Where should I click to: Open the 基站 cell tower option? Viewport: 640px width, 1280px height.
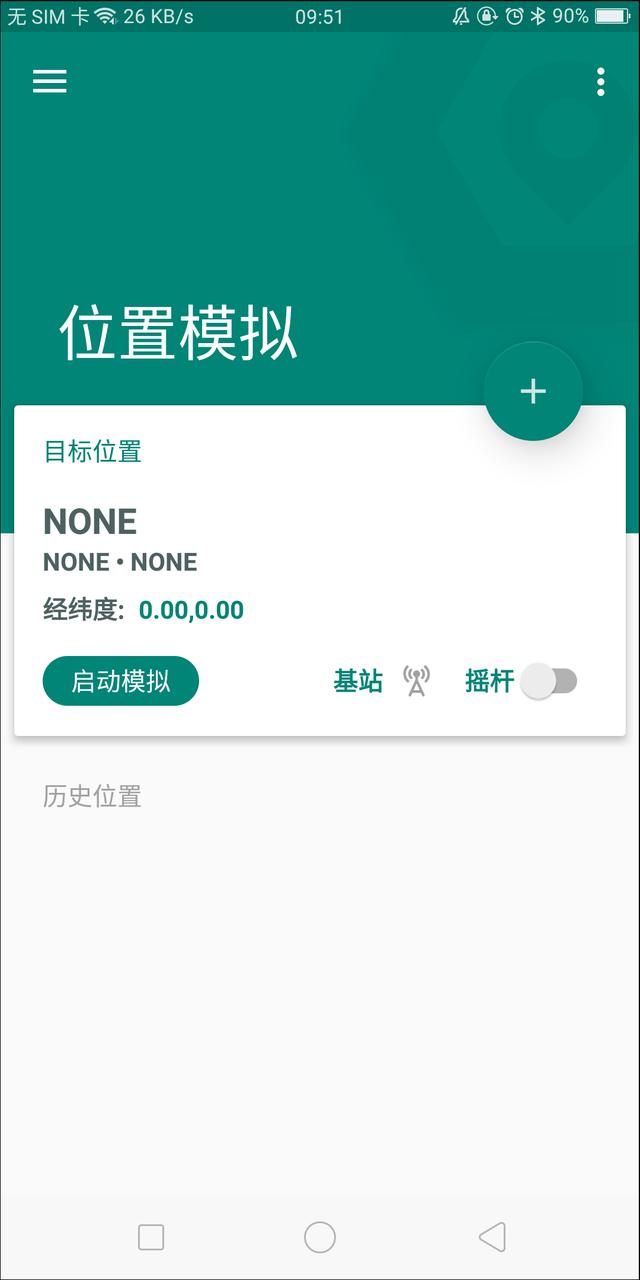pos(381,681)
